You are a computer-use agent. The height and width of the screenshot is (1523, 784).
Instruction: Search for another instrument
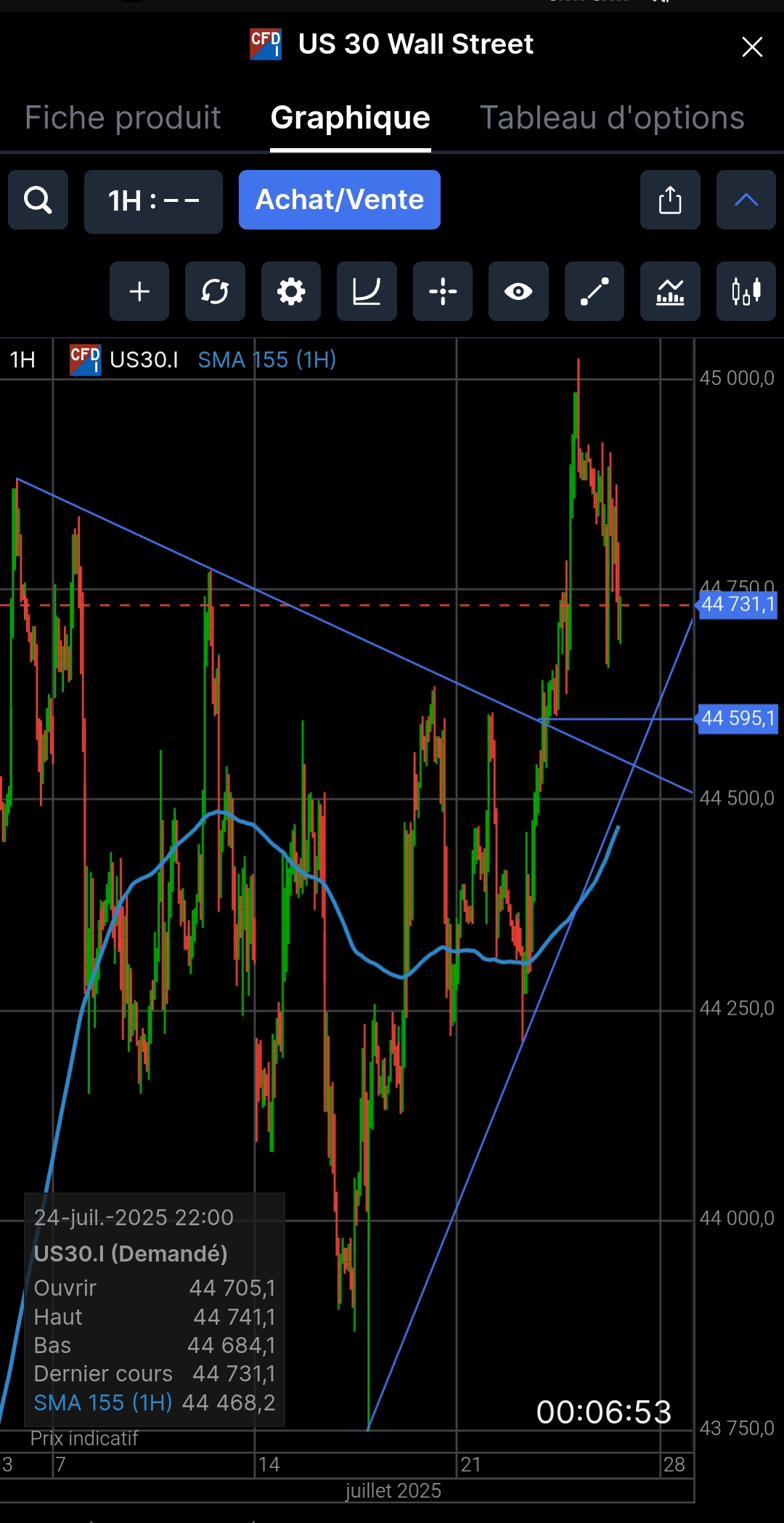pos(38,200)
